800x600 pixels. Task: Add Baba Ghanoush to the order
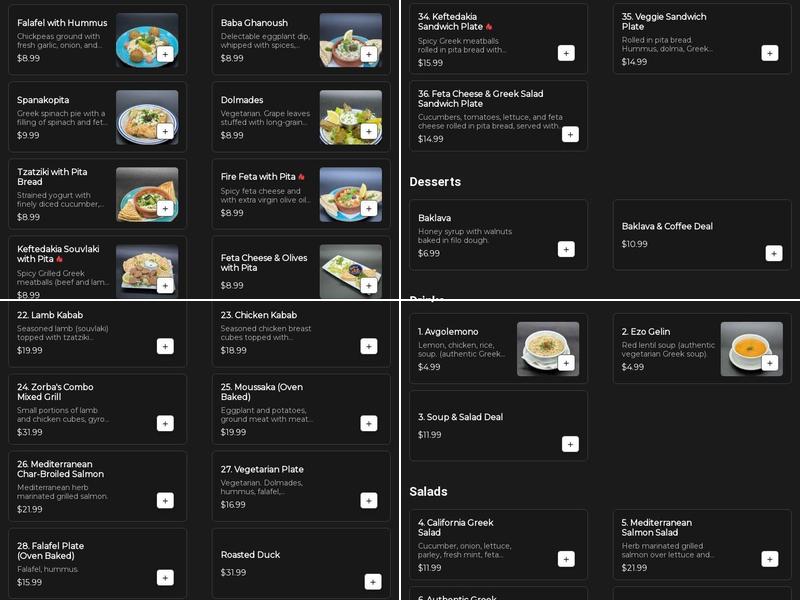[369, 54]
